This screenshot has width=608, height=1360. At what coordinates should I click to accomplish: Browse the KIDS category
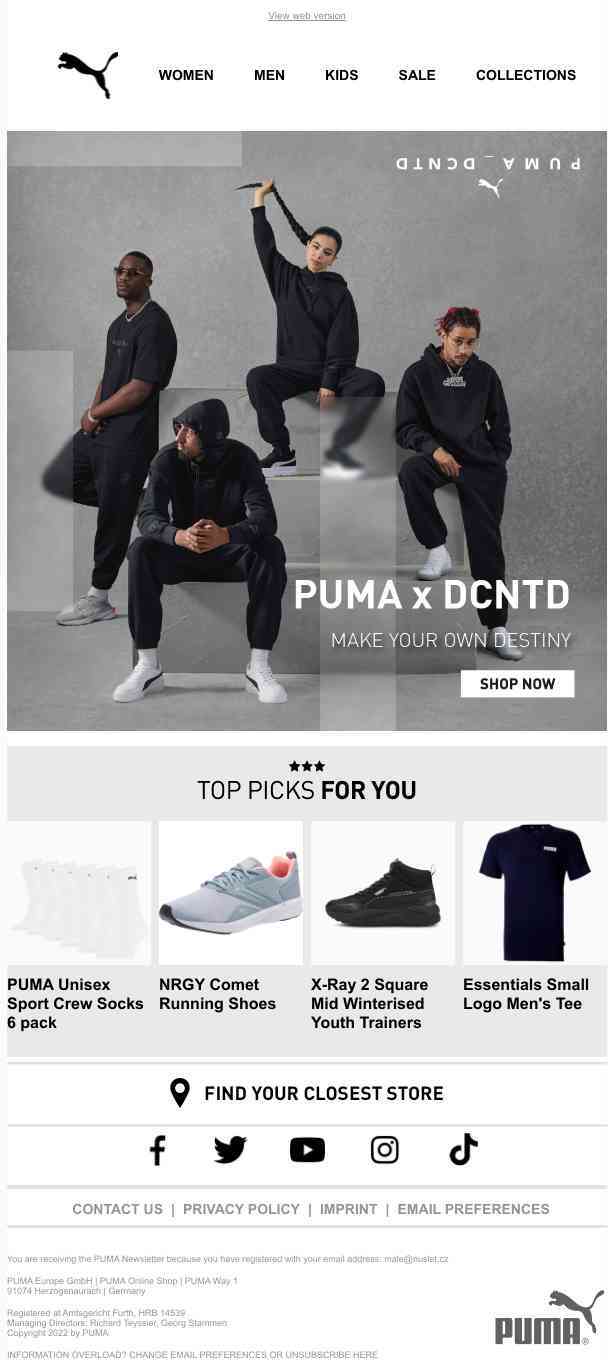click(x=341, y=75)
